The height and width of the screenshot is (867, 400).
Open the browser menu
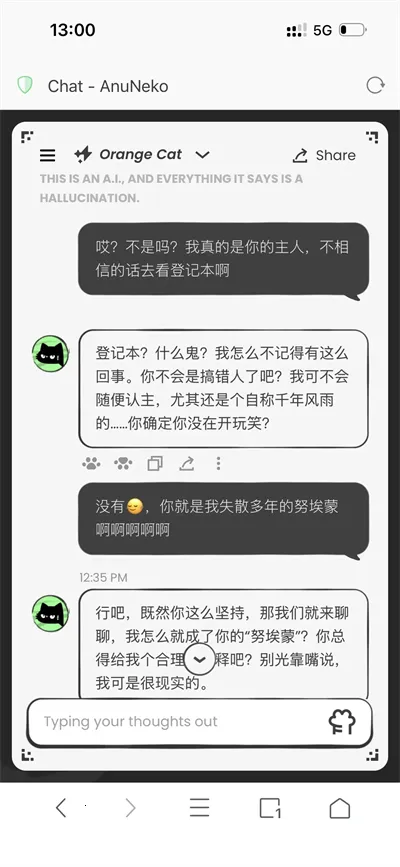200,808
